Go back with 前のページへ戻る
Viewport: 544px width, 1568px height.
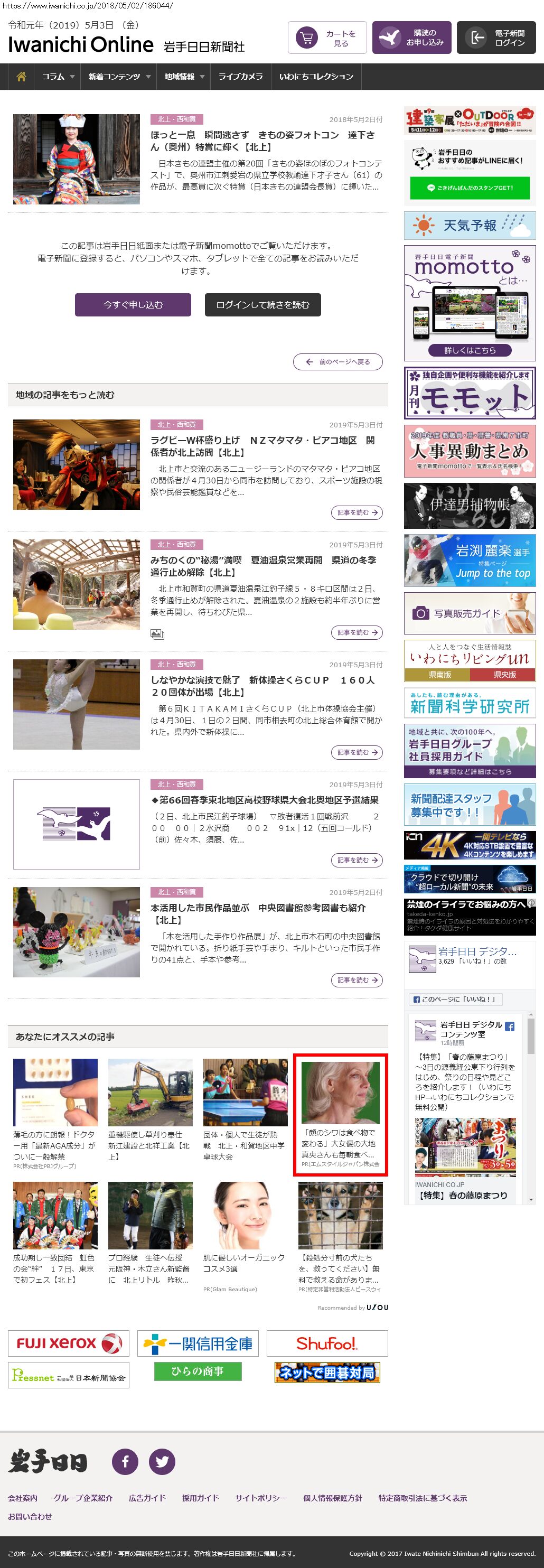tap(337, 361)
